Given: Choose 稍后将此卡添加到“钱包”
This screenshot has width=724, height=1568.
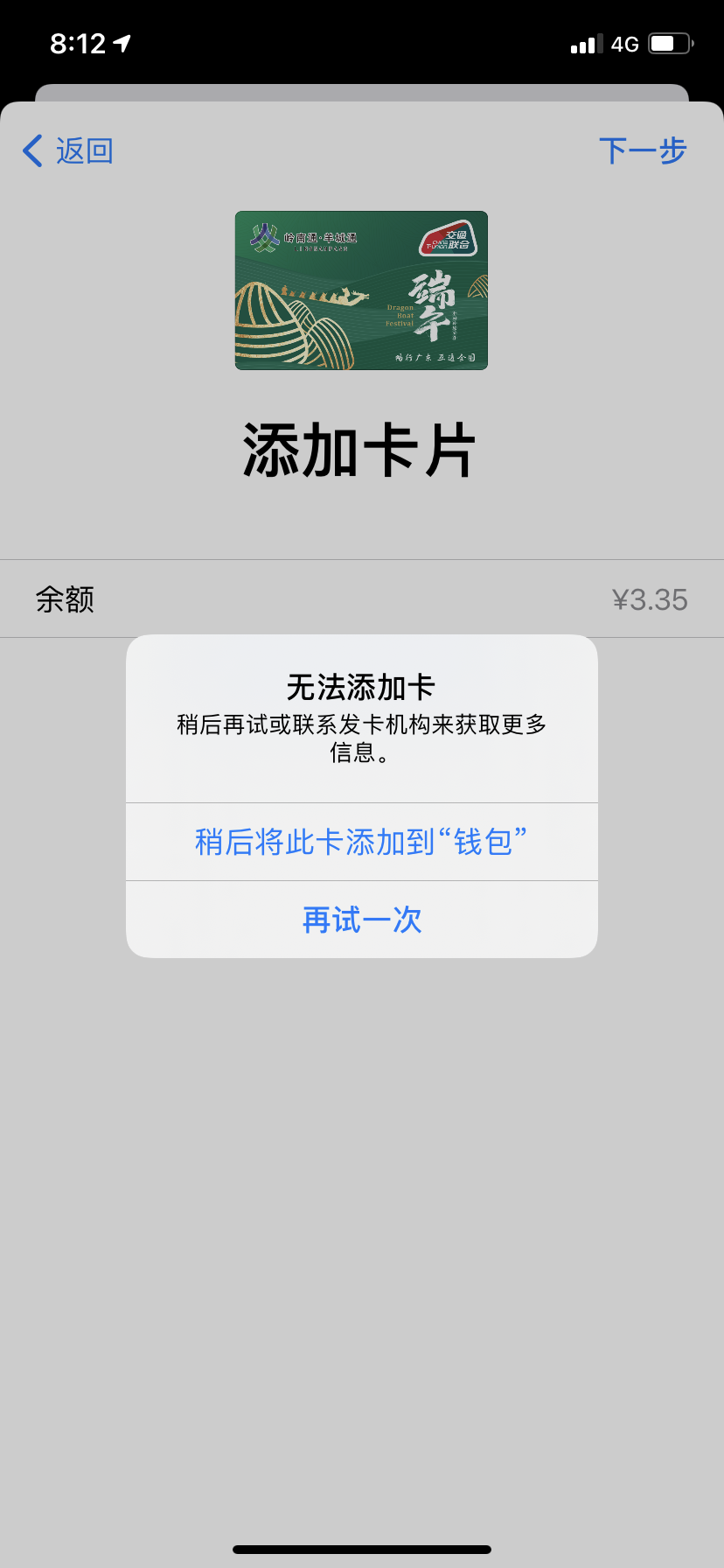Looking at the screenshot, I should (362, 842).
